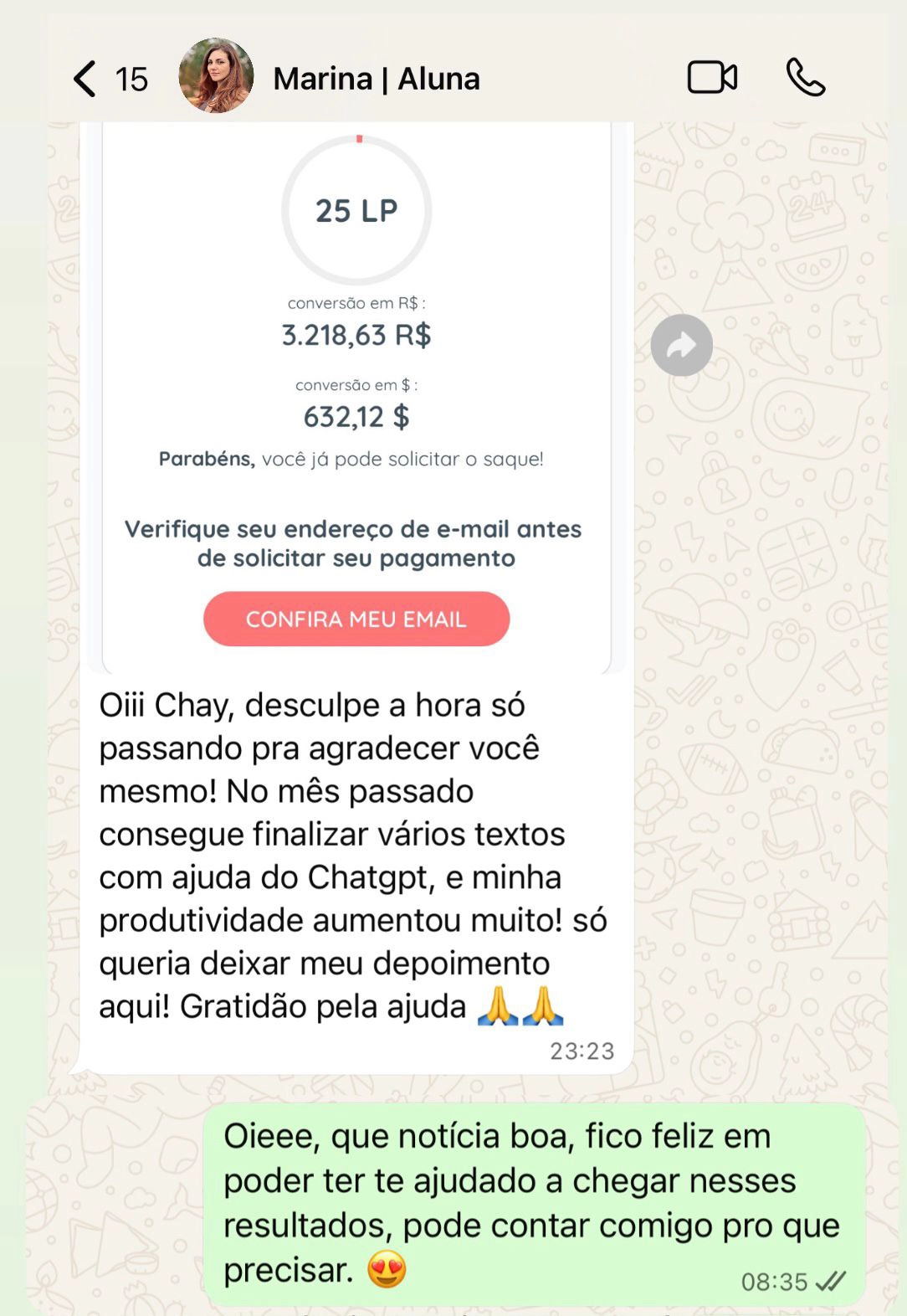Start a video call with Marina
907x1316 pixels.
click(712, 78)
